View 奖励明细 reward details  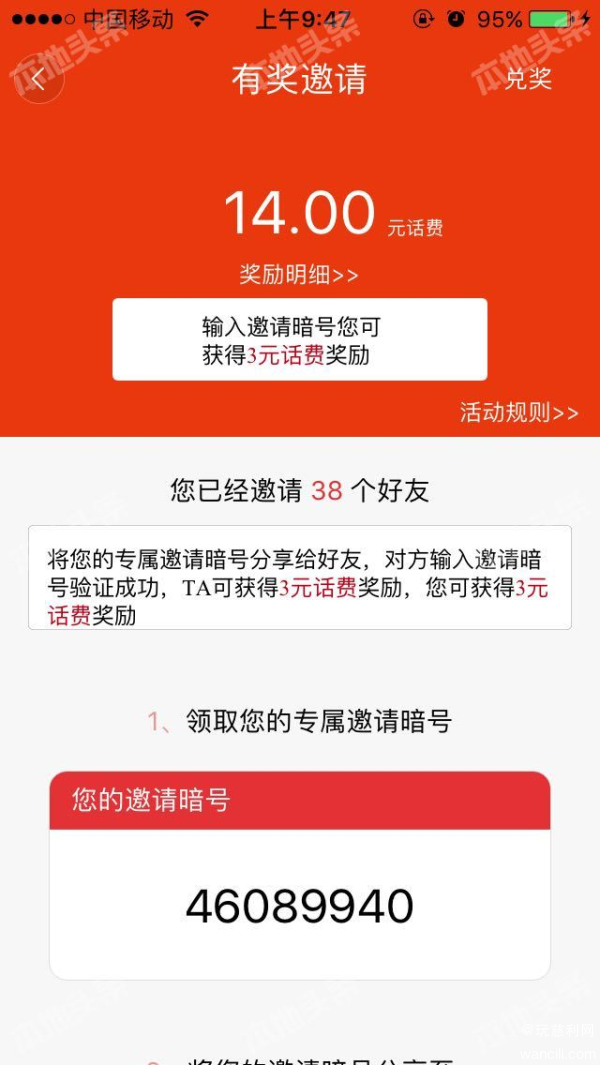(x=298, y=274)
